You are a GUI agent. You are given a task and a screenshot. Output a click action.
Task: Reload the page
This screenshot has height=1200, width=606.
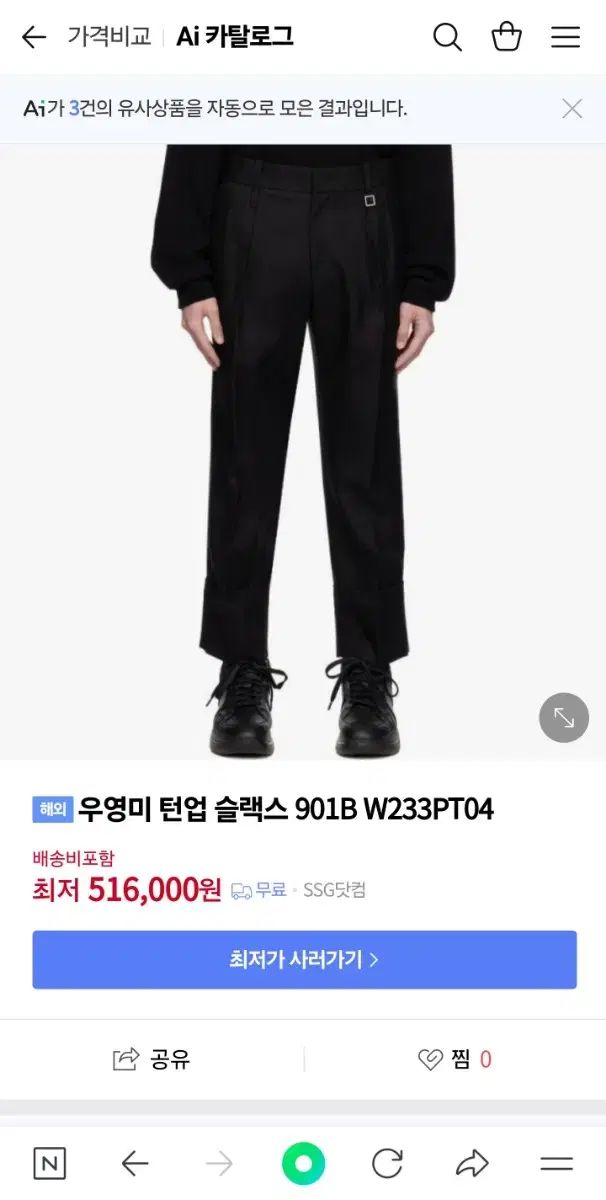[x=387, y=1163]
